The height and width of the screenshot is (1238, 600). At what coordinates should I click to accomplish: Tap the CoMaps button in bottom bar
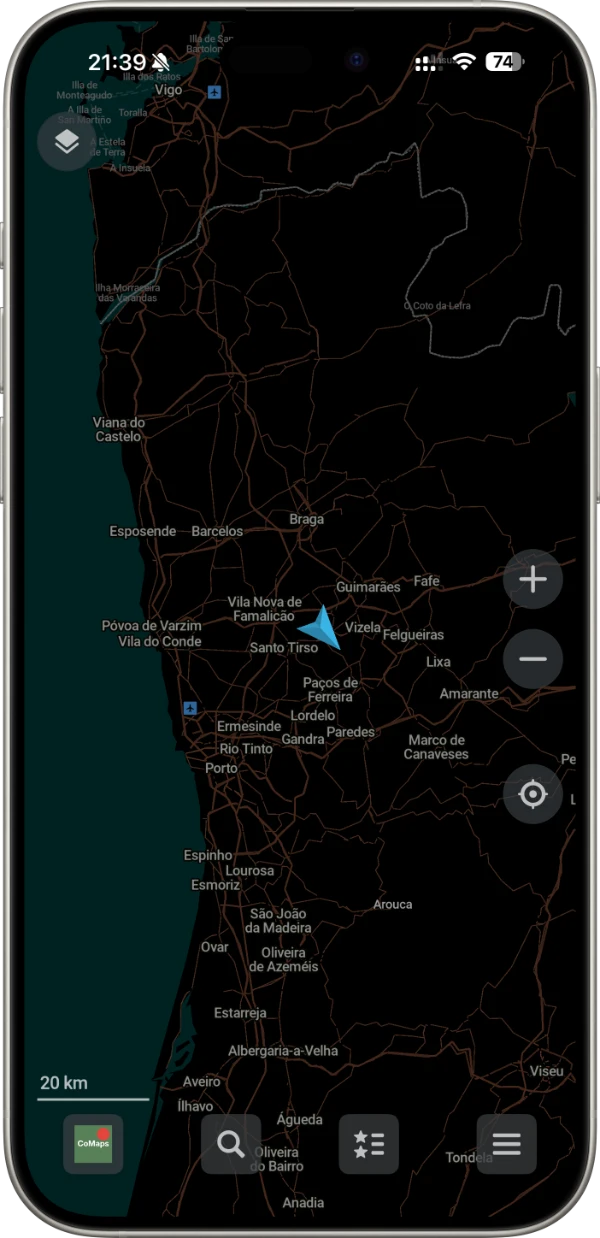[93, 1144]
